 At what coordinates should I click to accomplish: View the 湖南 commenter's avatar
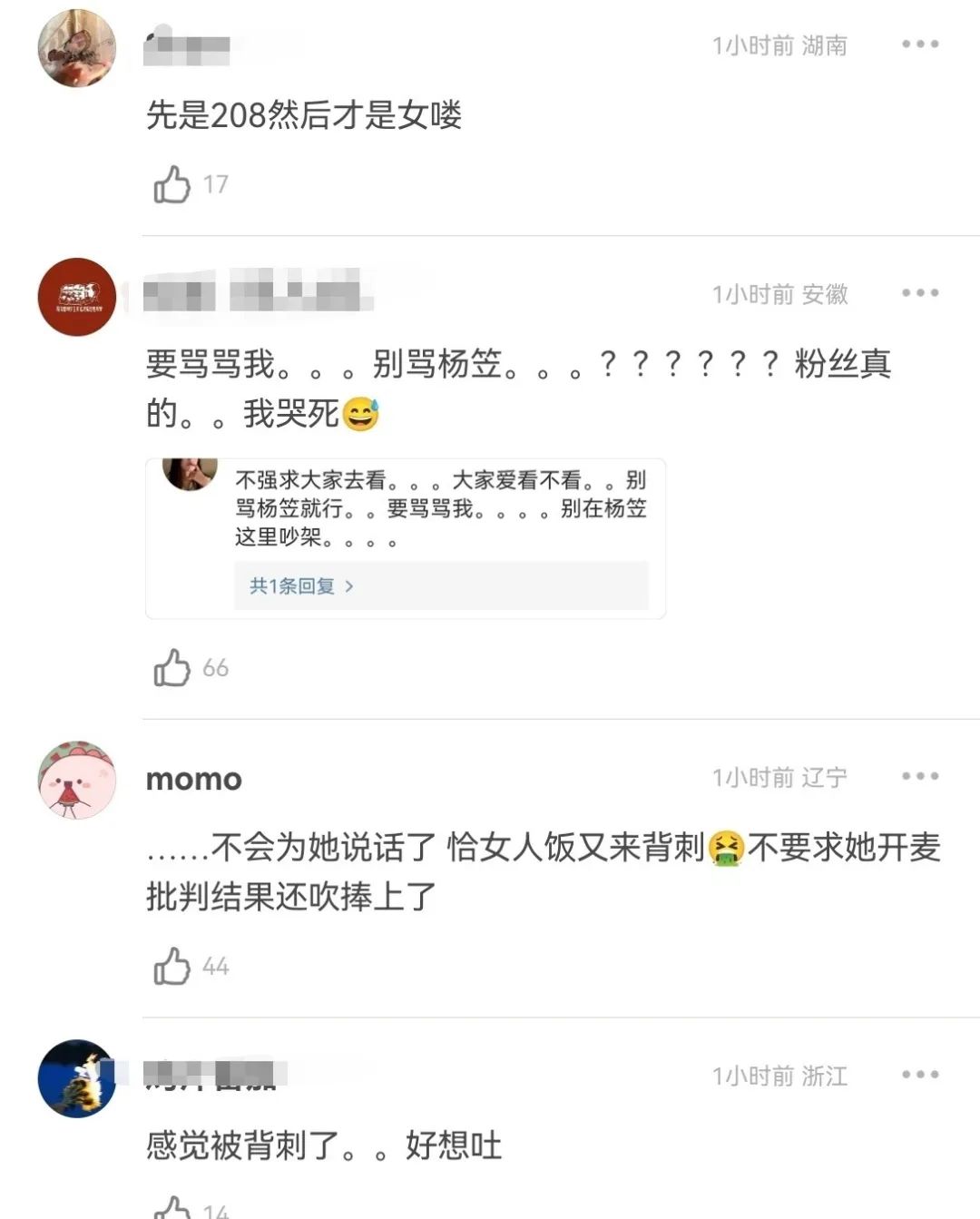[77, 48]
